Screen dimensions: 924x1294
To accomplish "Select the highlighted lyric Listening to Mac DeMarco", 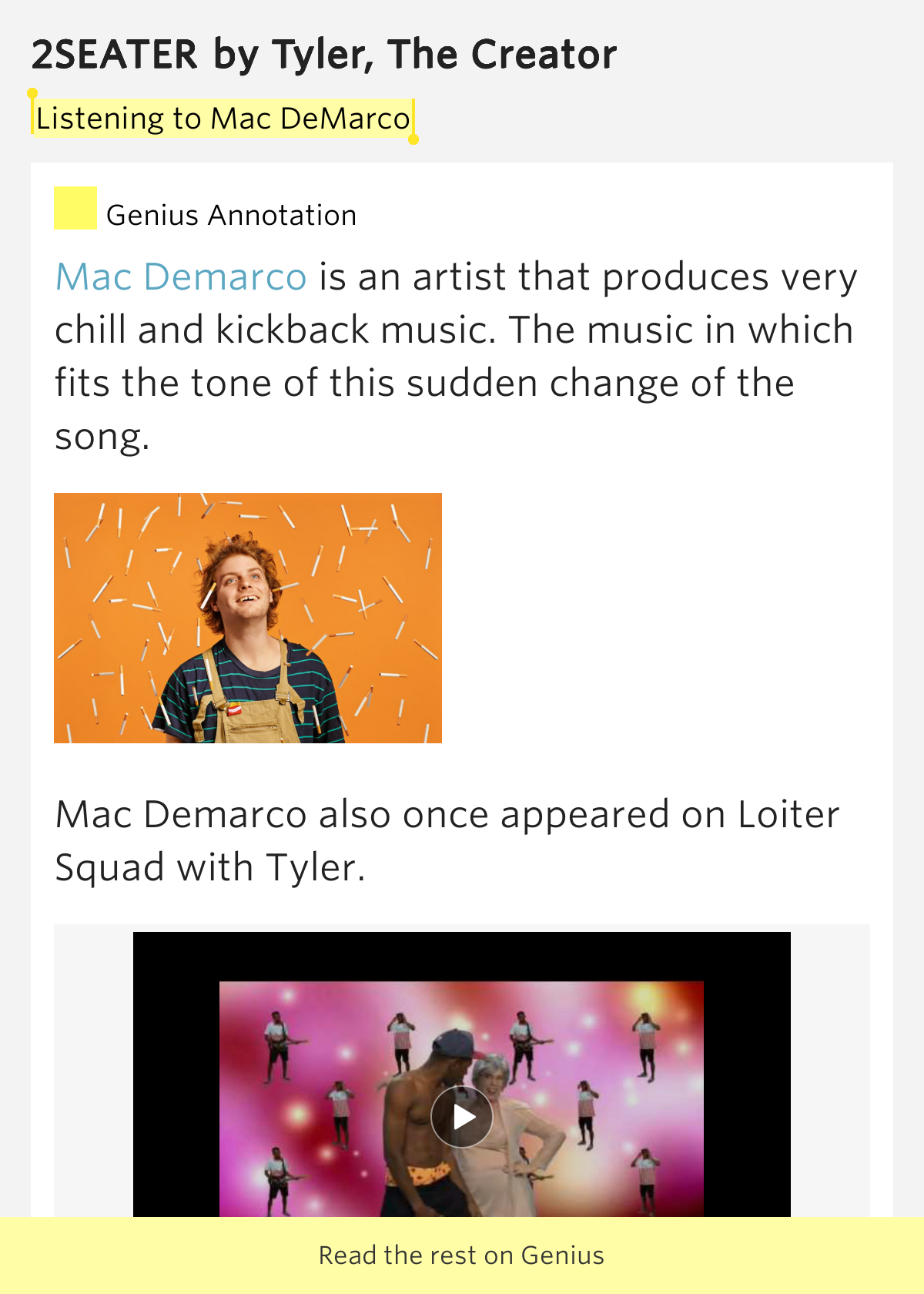I will click(223, 119).
